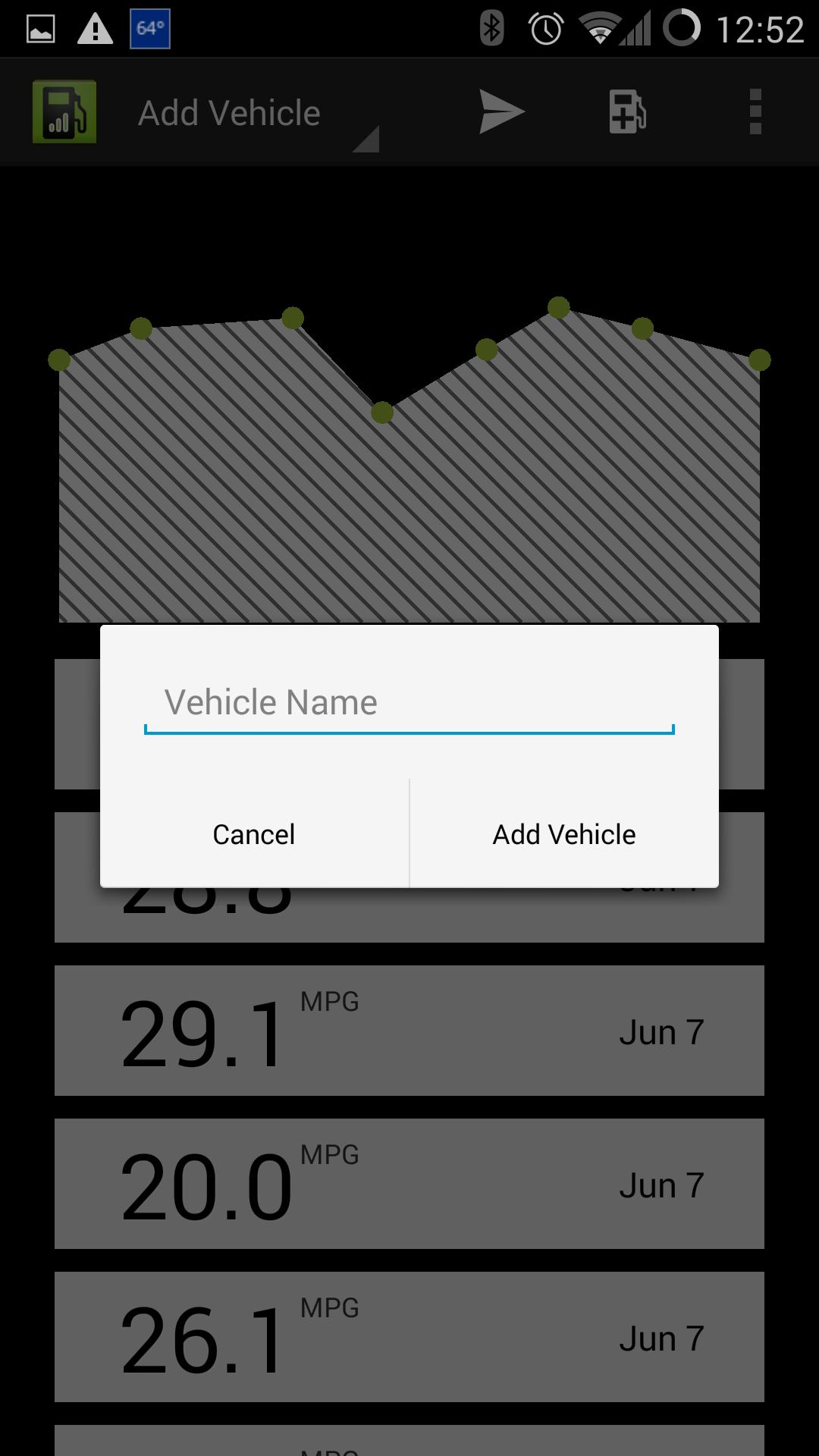Open the 20.0 MPG entry
Image resolution: width=819 pixels, height=1456 pixels.
click(x=409, y=1184)
